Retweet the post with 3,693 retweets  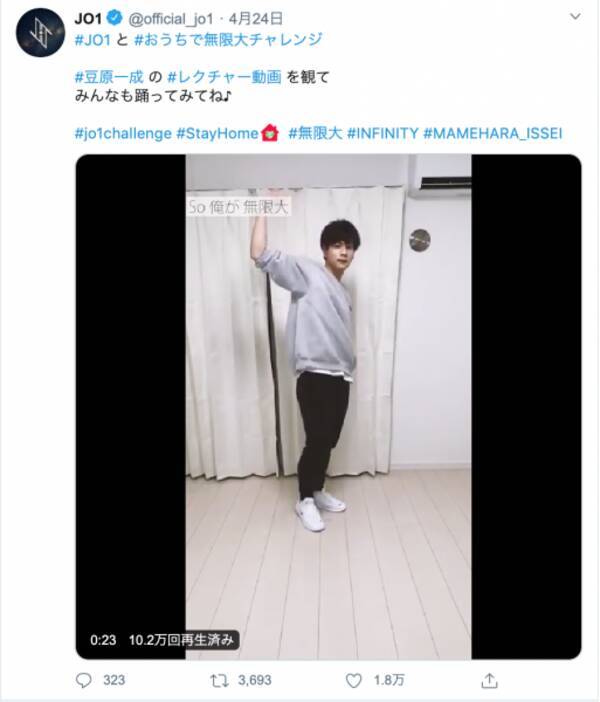218,680
